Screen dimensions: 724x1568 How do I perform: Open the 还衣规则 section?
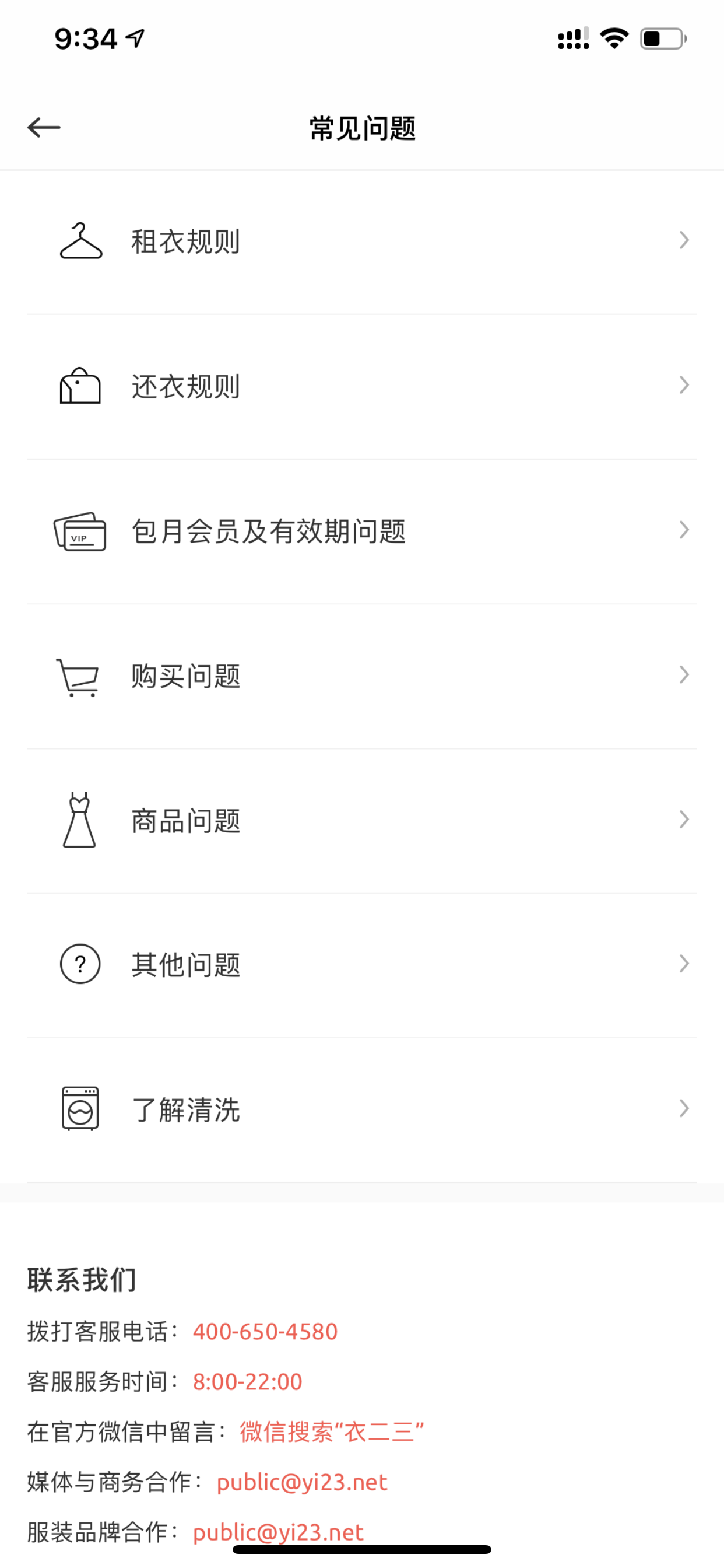tap(362, 387)
